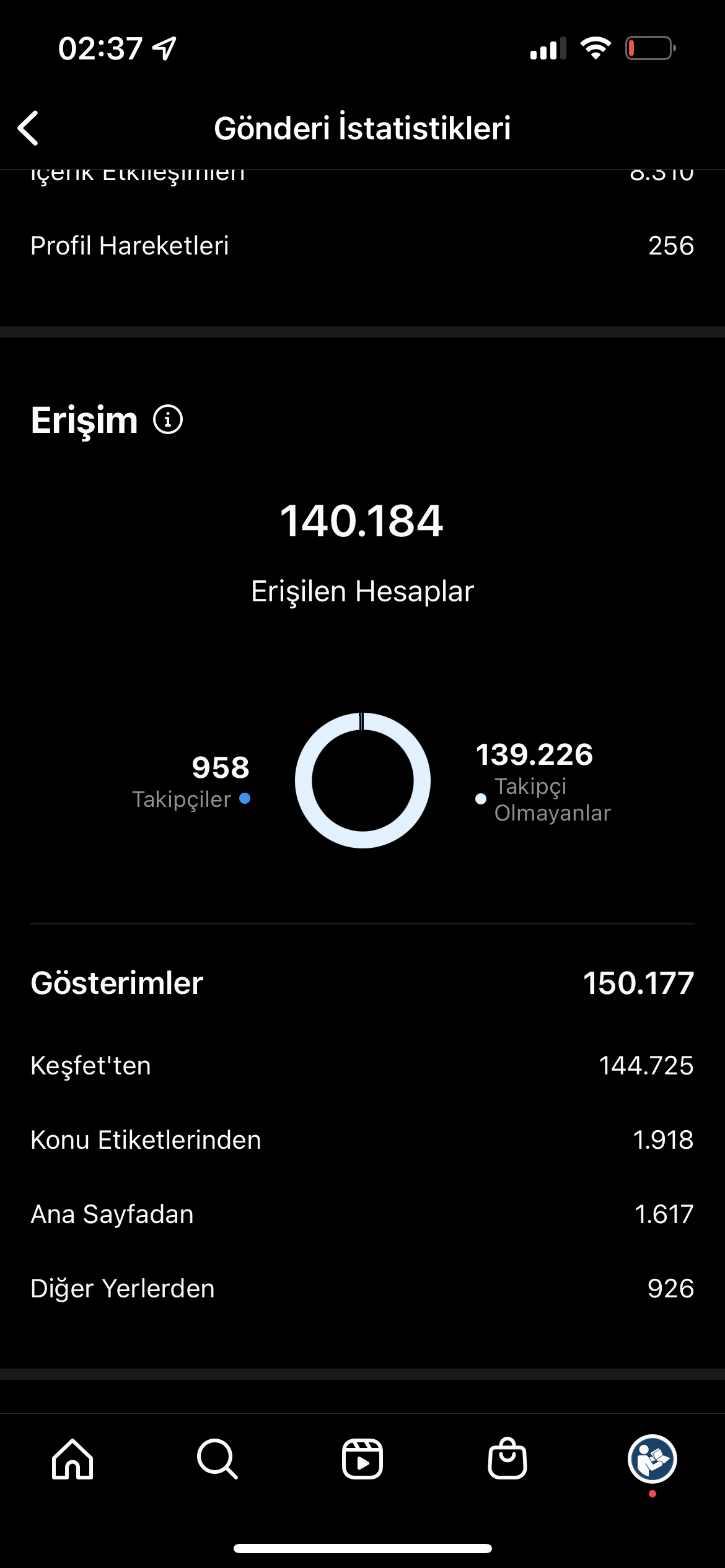Open the info icon next to Erişim
This screenshot has width=725, height=1568.
[x=168, y=420]
